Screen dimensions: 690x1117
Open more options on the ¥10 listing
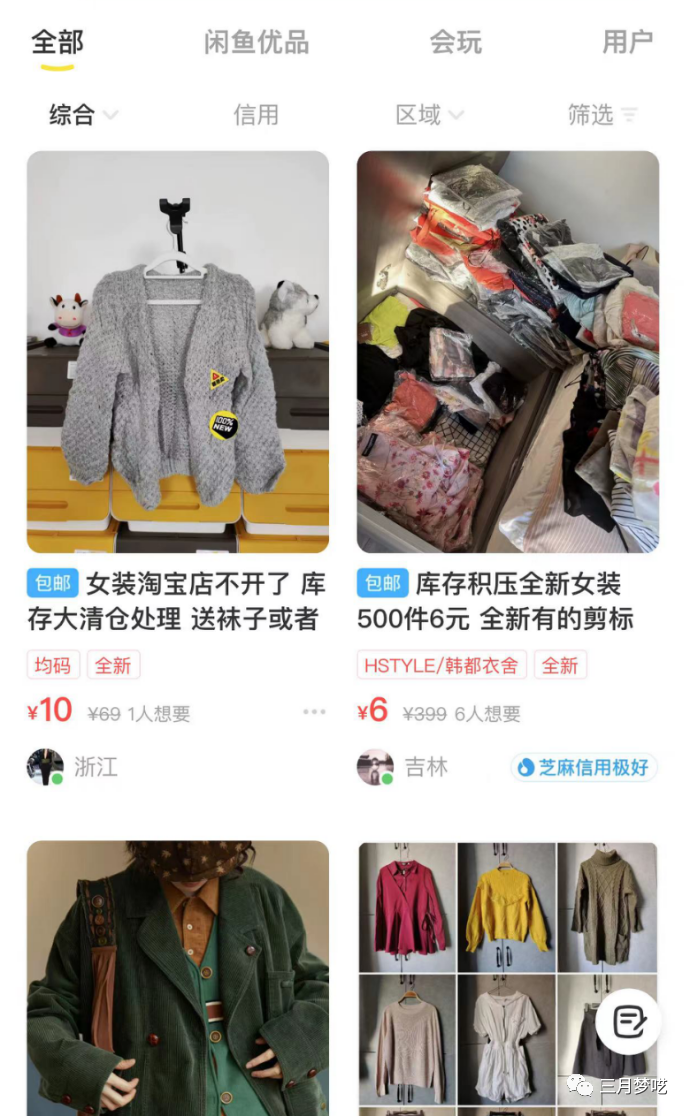pos(314,712)
